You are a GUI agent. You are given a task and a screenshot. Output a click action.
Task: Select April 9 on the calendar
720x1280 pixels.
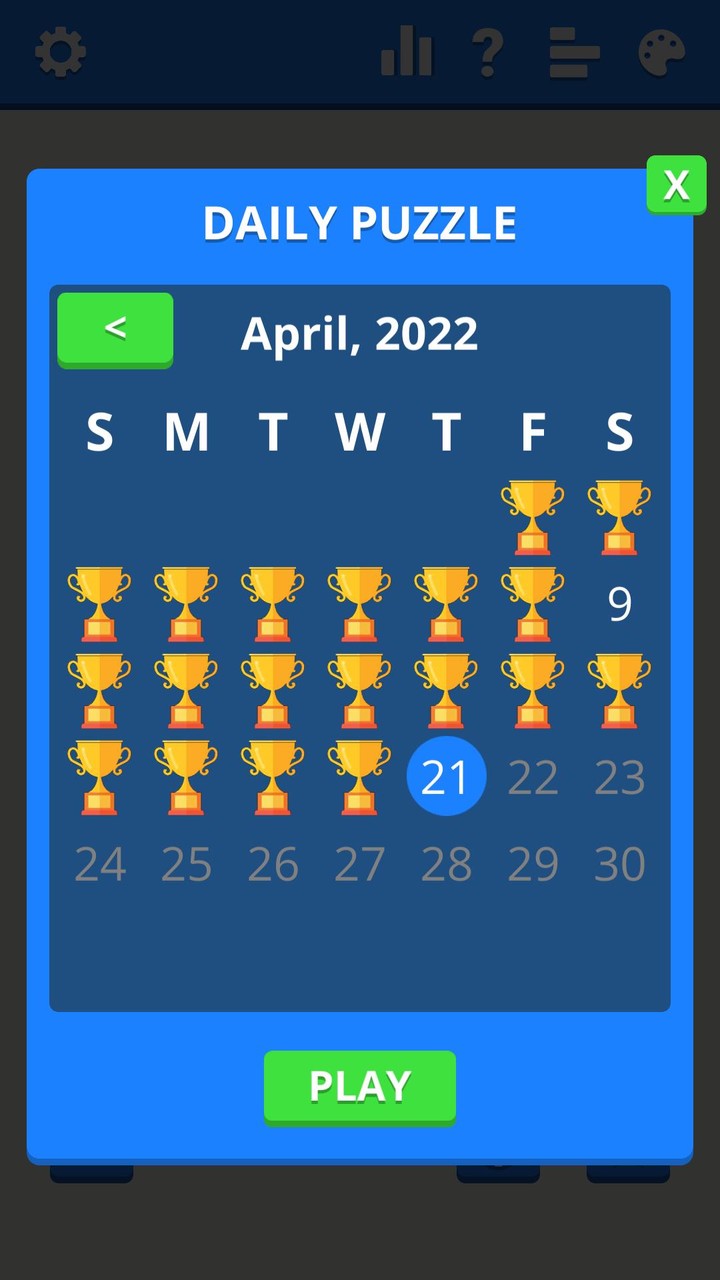[620, 604]
